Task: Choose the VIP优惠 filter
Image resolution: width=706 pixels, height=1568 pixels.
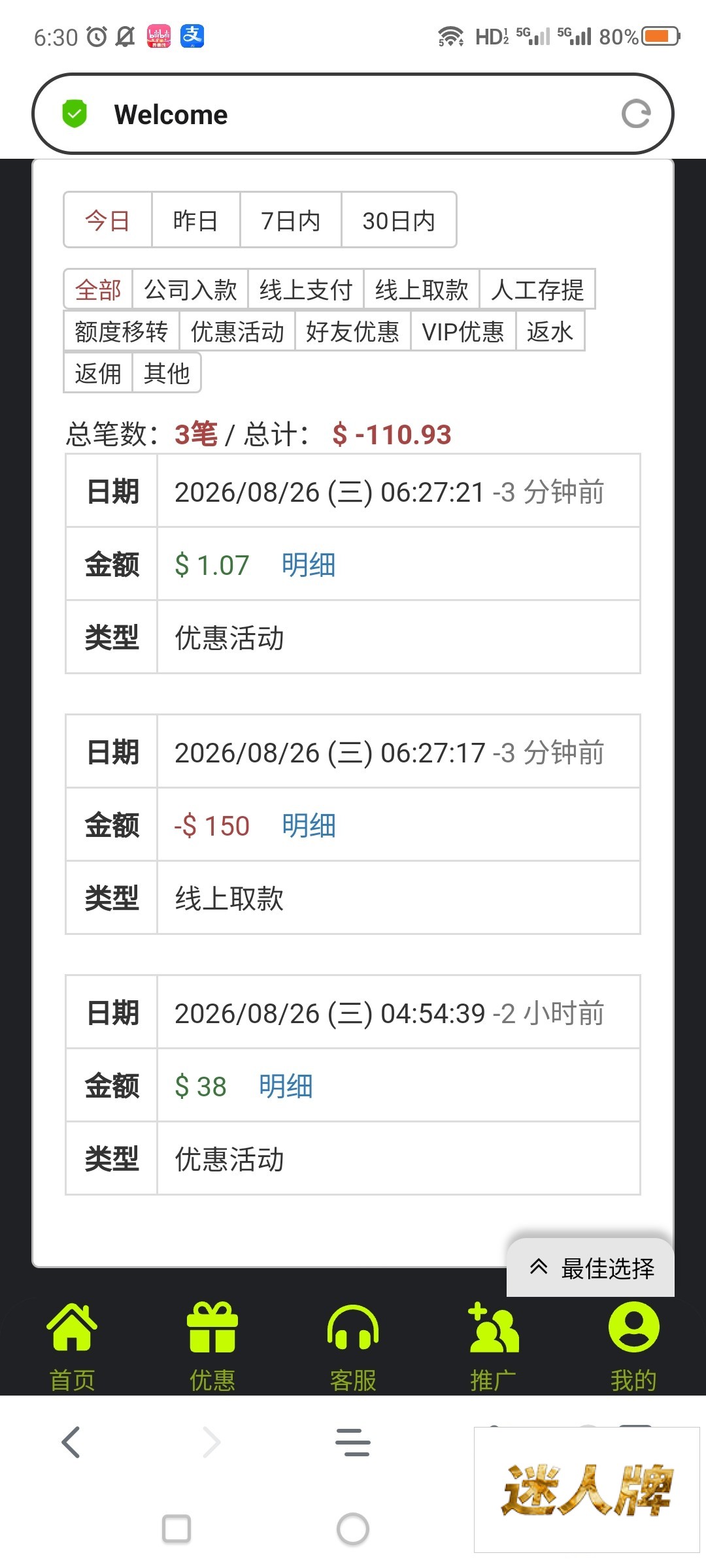Action: coord(463,331)
